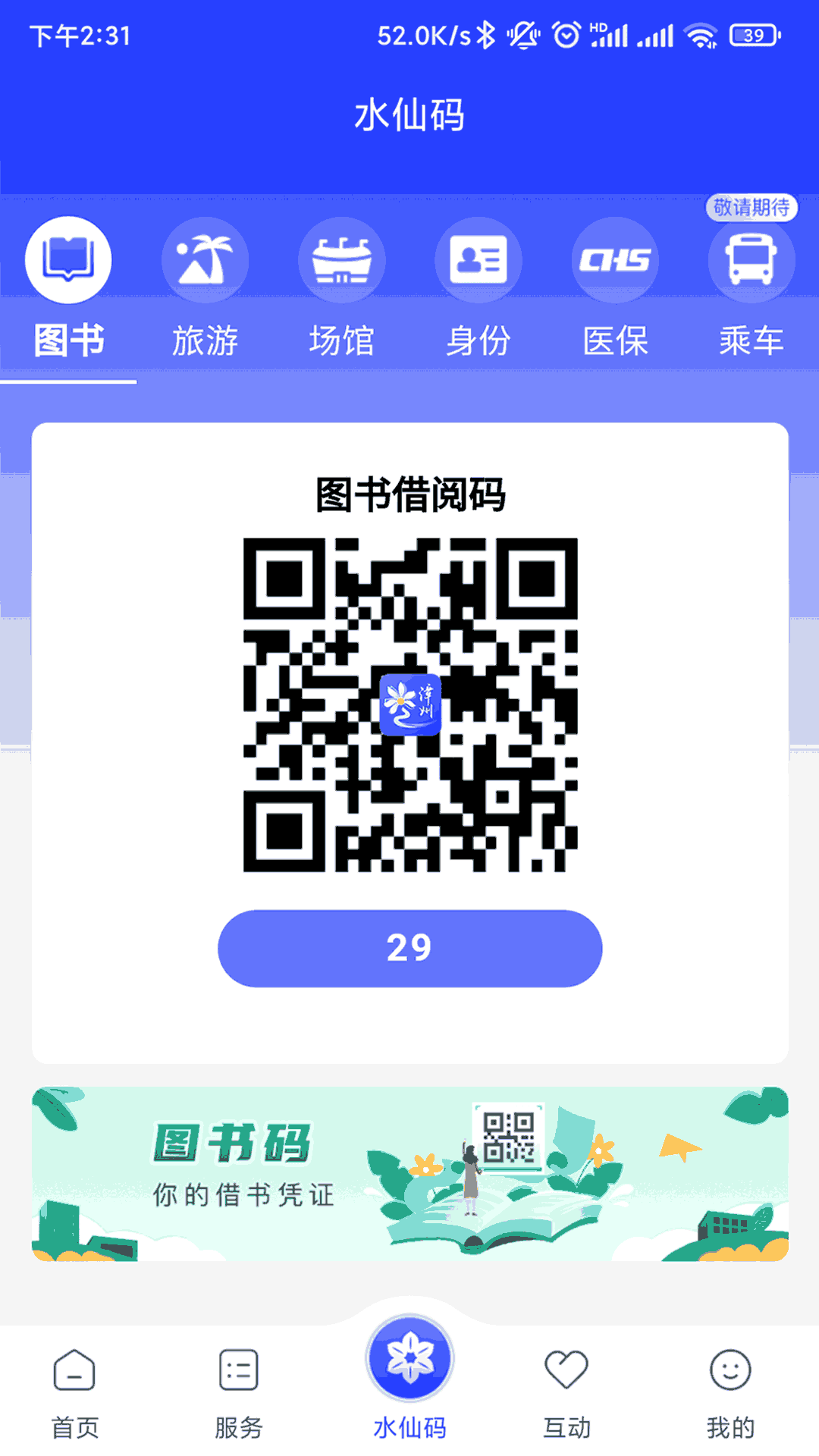This screenshot has height=1456, width=819.
Task: Select the 图书 book icon
Action: pos(67,259)
